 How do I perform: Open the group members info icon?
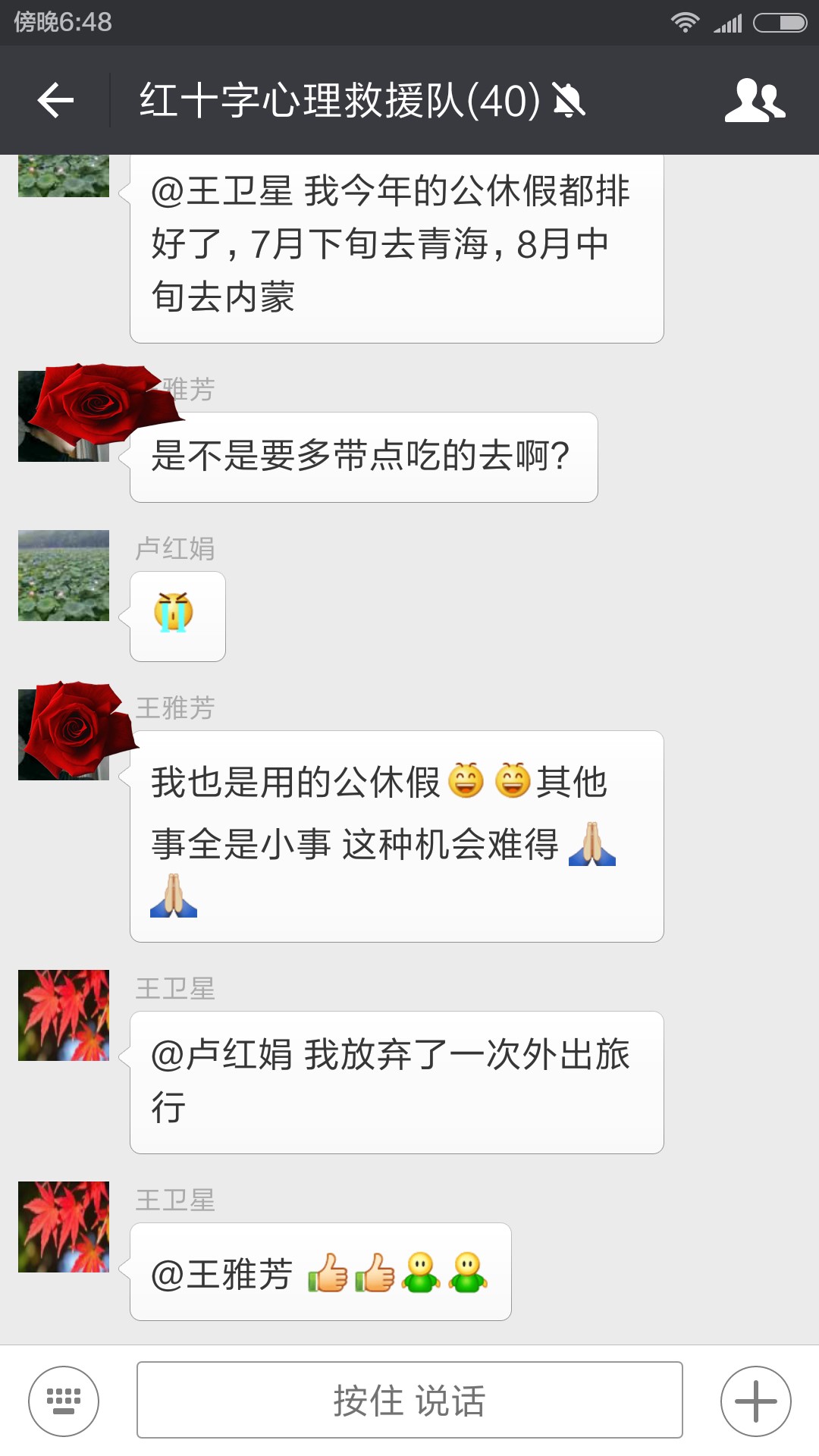pyautogui.click(x=755, y=100)
